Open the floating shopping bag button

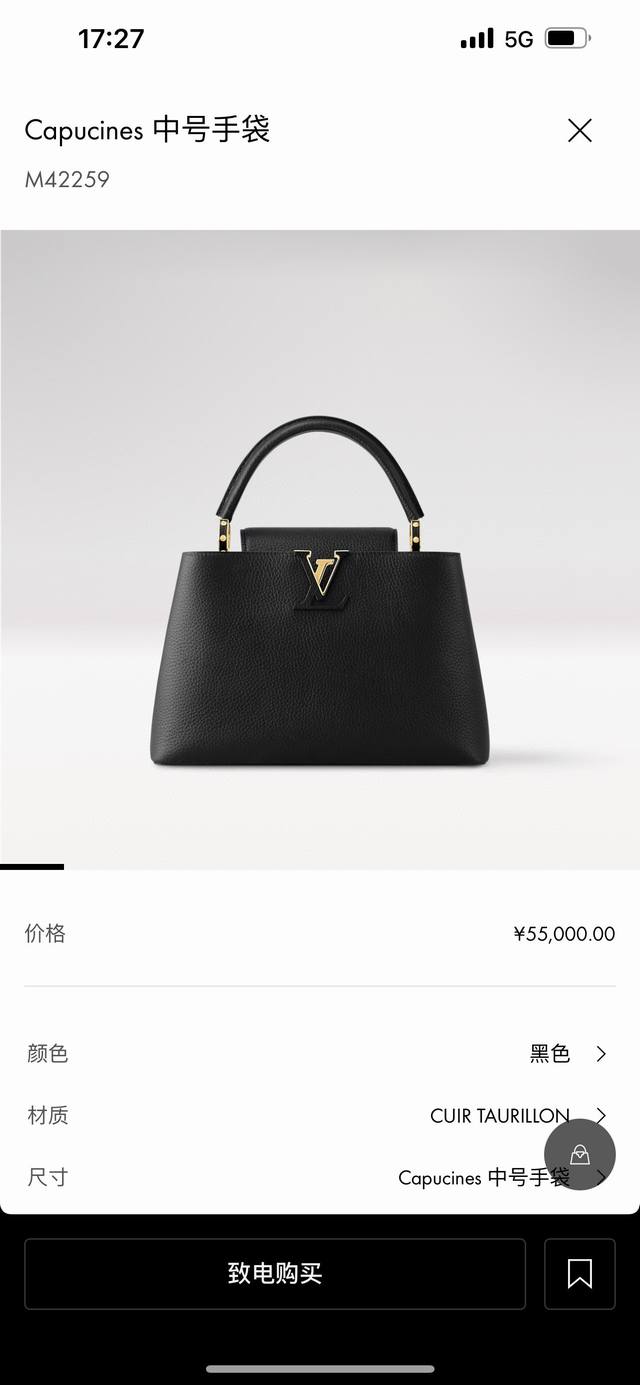(x=579, y=1154)
